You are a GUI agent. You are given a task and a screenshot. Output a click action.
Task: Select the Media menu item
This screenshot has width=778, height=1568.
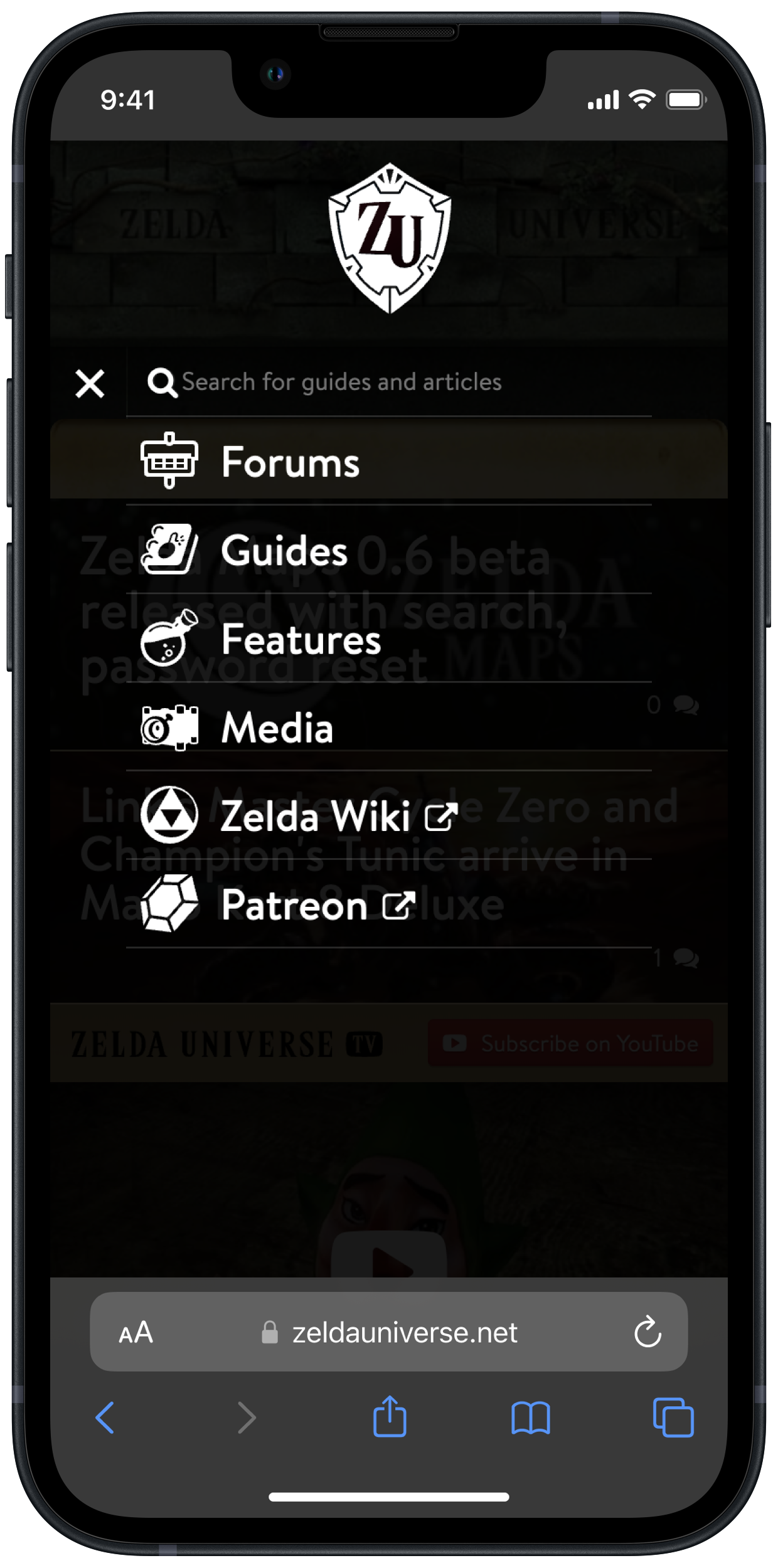pyautogui.click(x=389, y=727)
